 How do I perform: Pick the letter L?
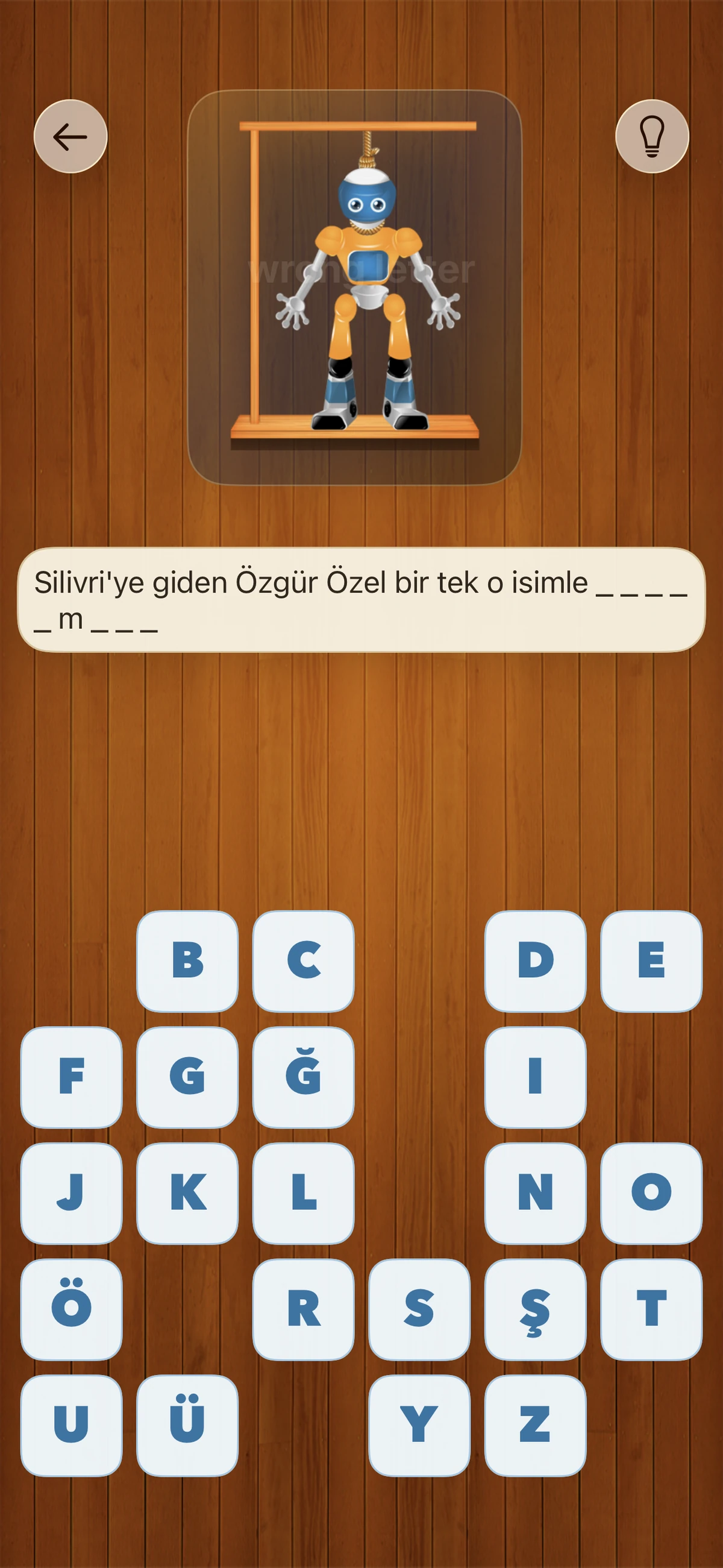[303, 1192]
